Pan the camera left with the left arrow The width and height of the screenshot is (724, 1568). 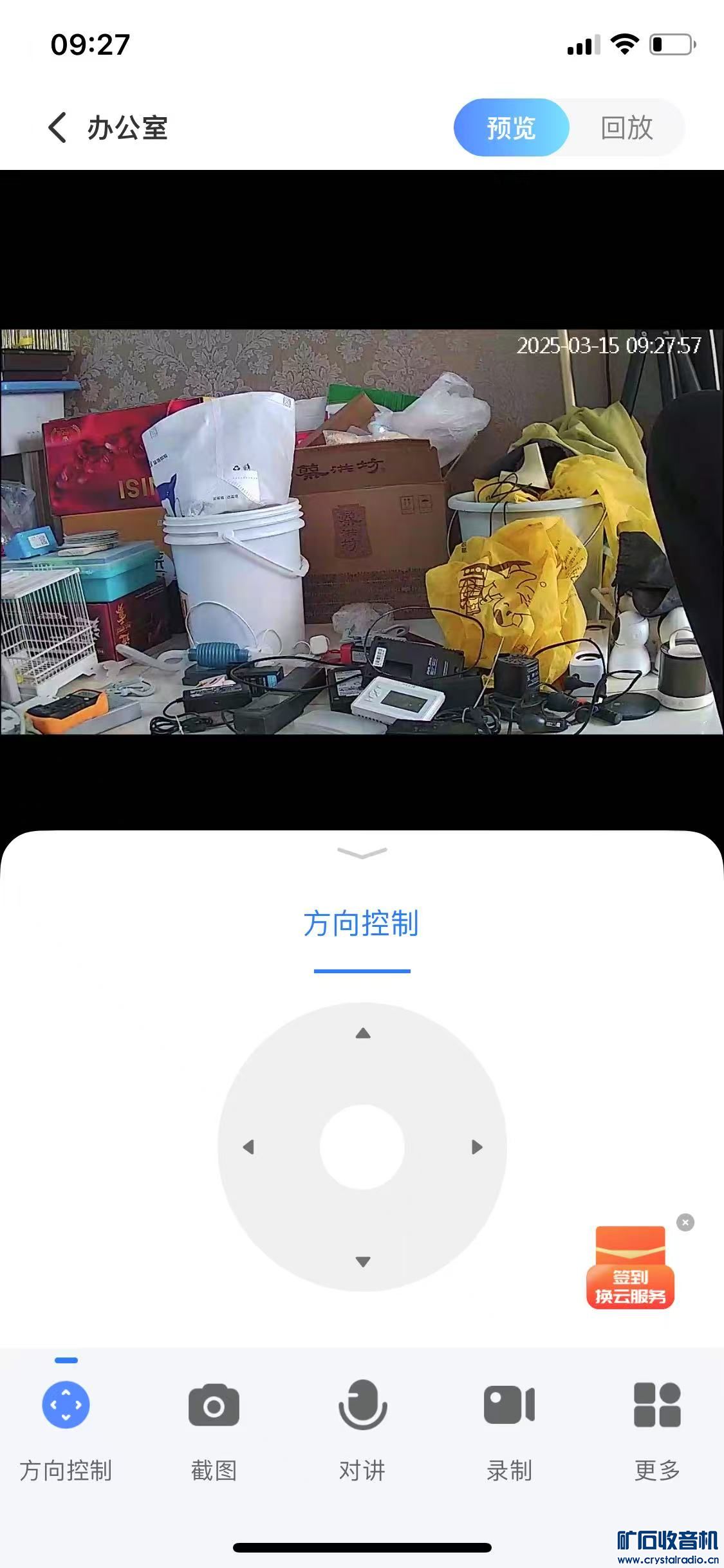click(x=248, y=1147)
